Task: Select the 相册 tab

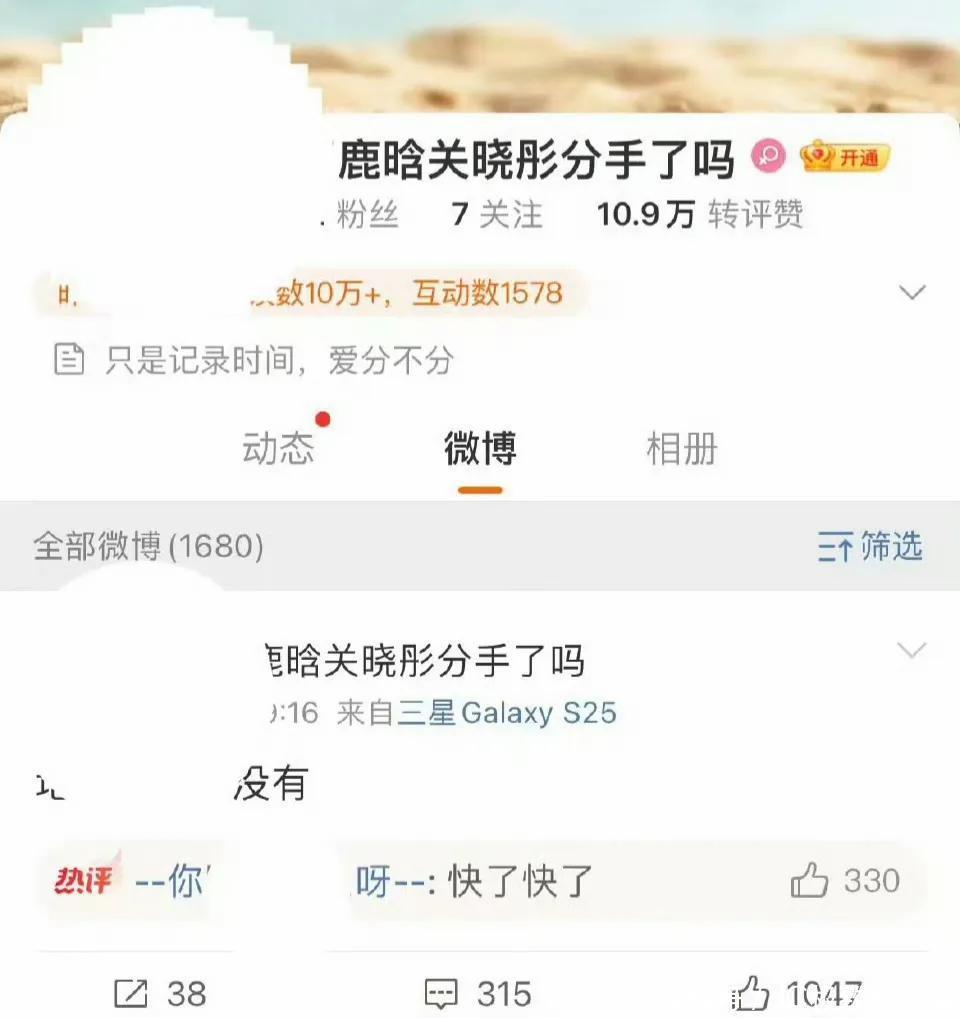Action: [682, 449]
